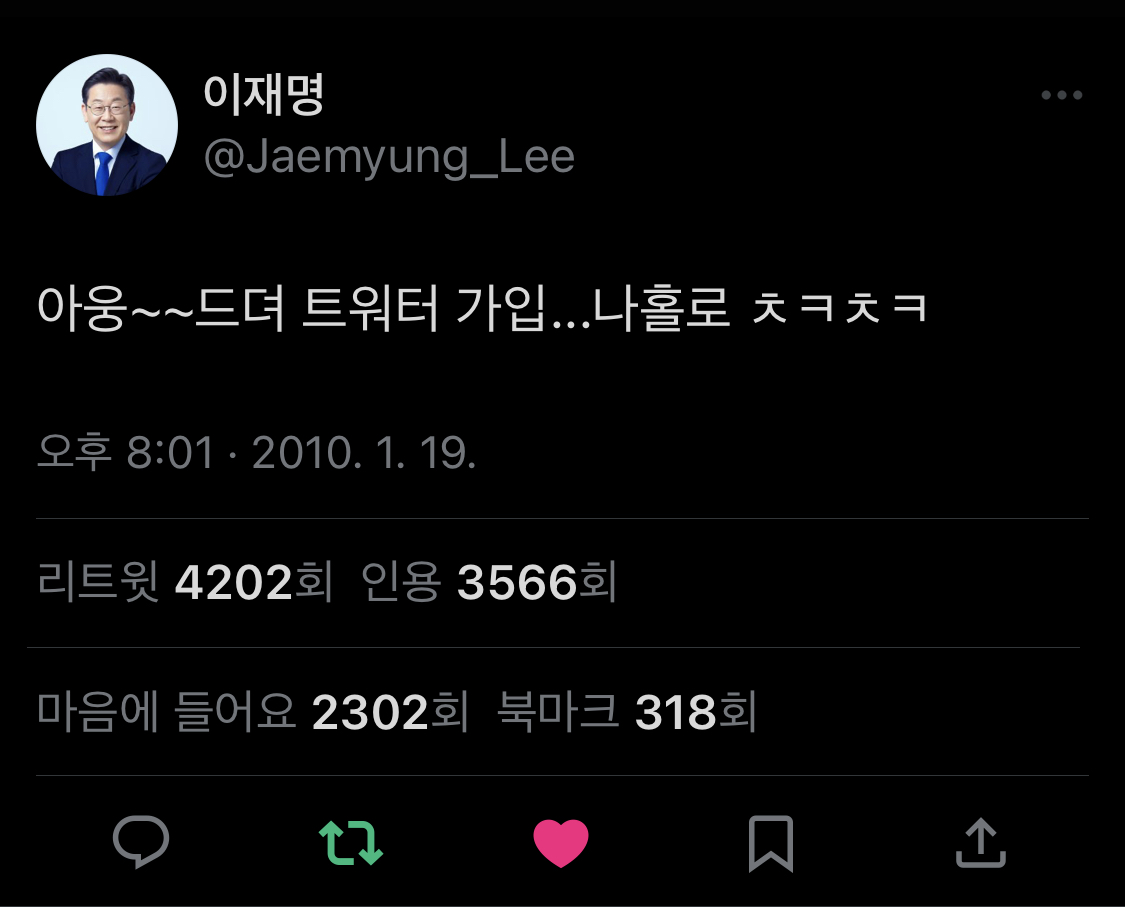Screen dimensions: 1125x907
Task: Reply to this tweet
Action: coord(141,843)
